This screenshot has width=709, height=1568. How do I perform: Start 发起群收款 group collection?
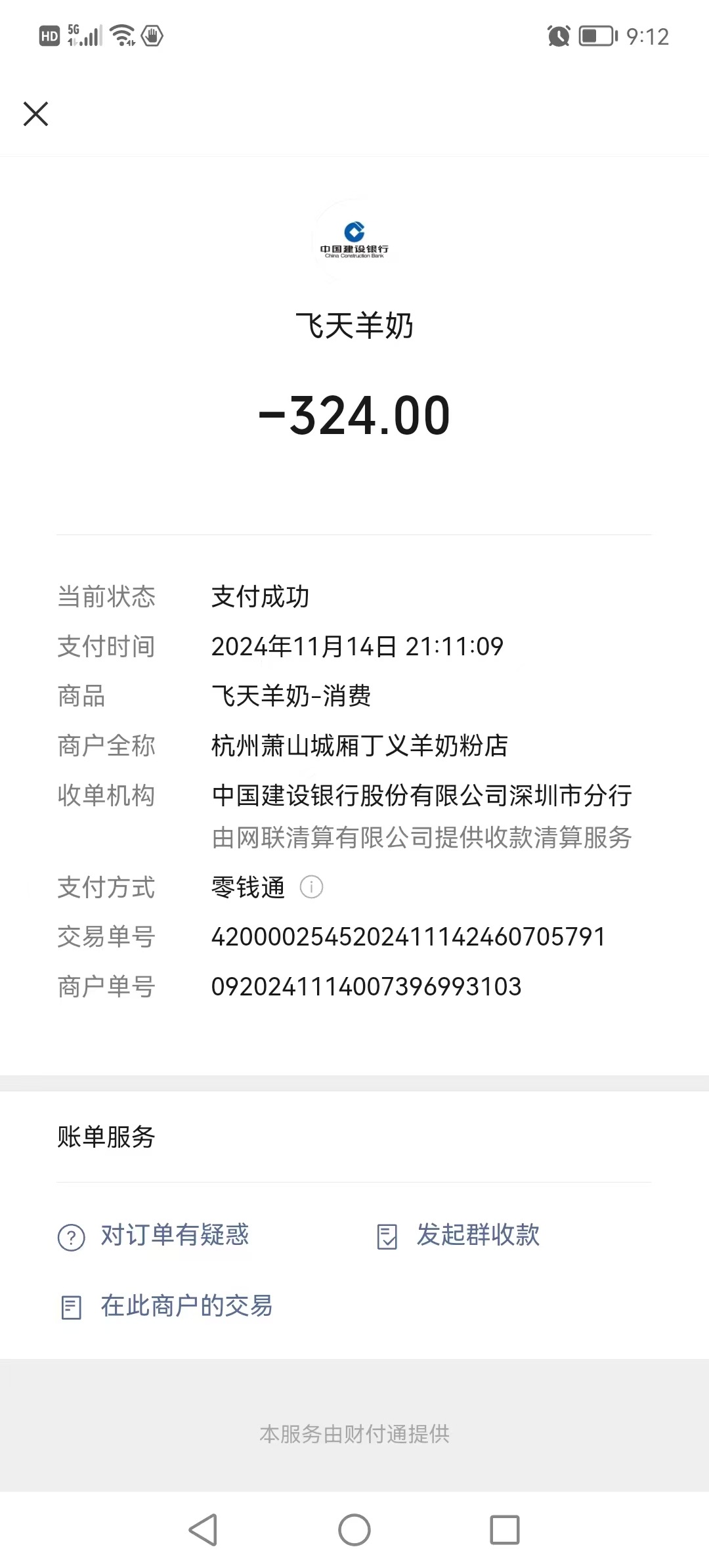458,1235
